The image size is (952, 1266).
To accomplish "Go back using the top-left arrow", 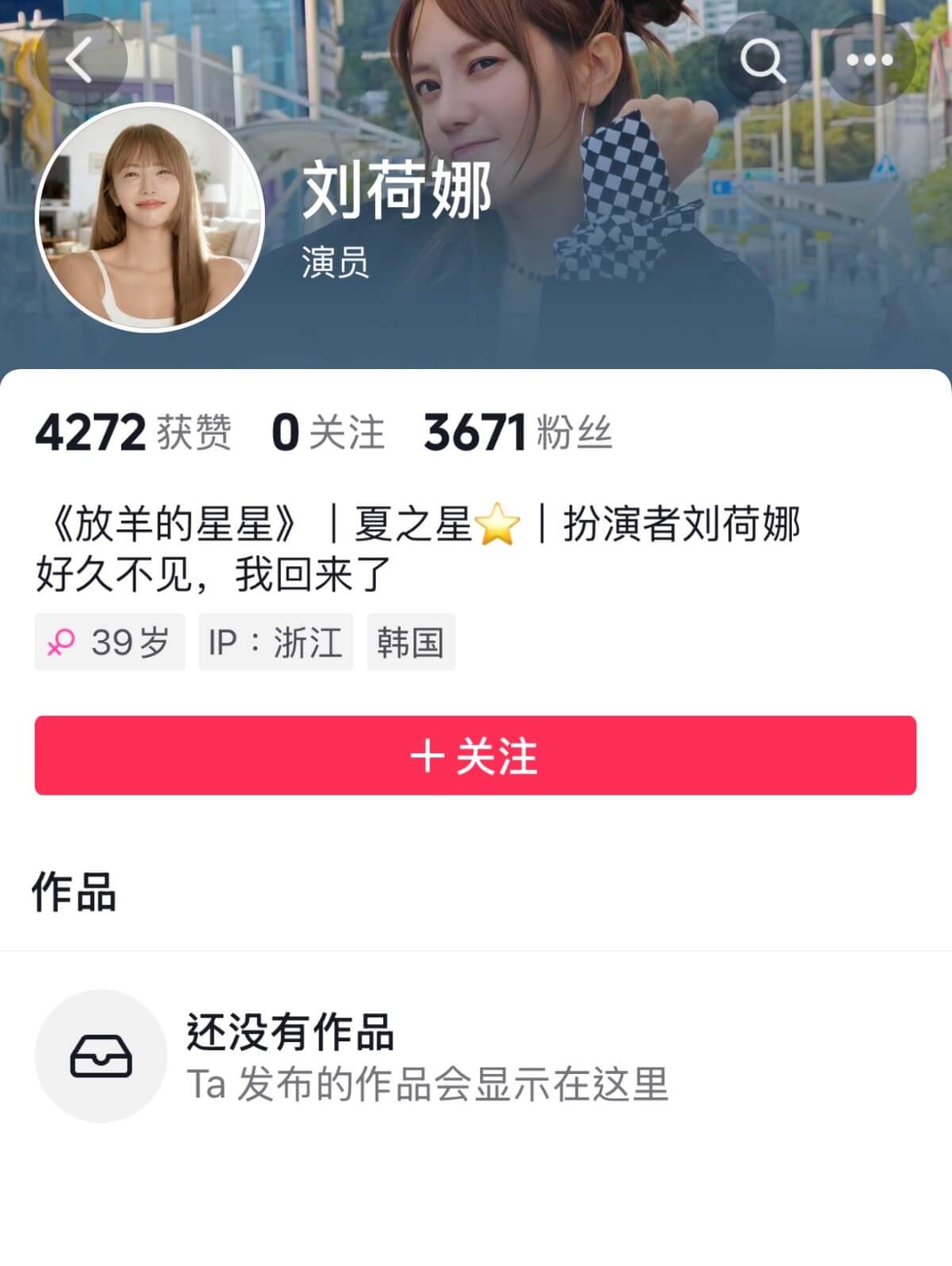I will pos(79,60).
